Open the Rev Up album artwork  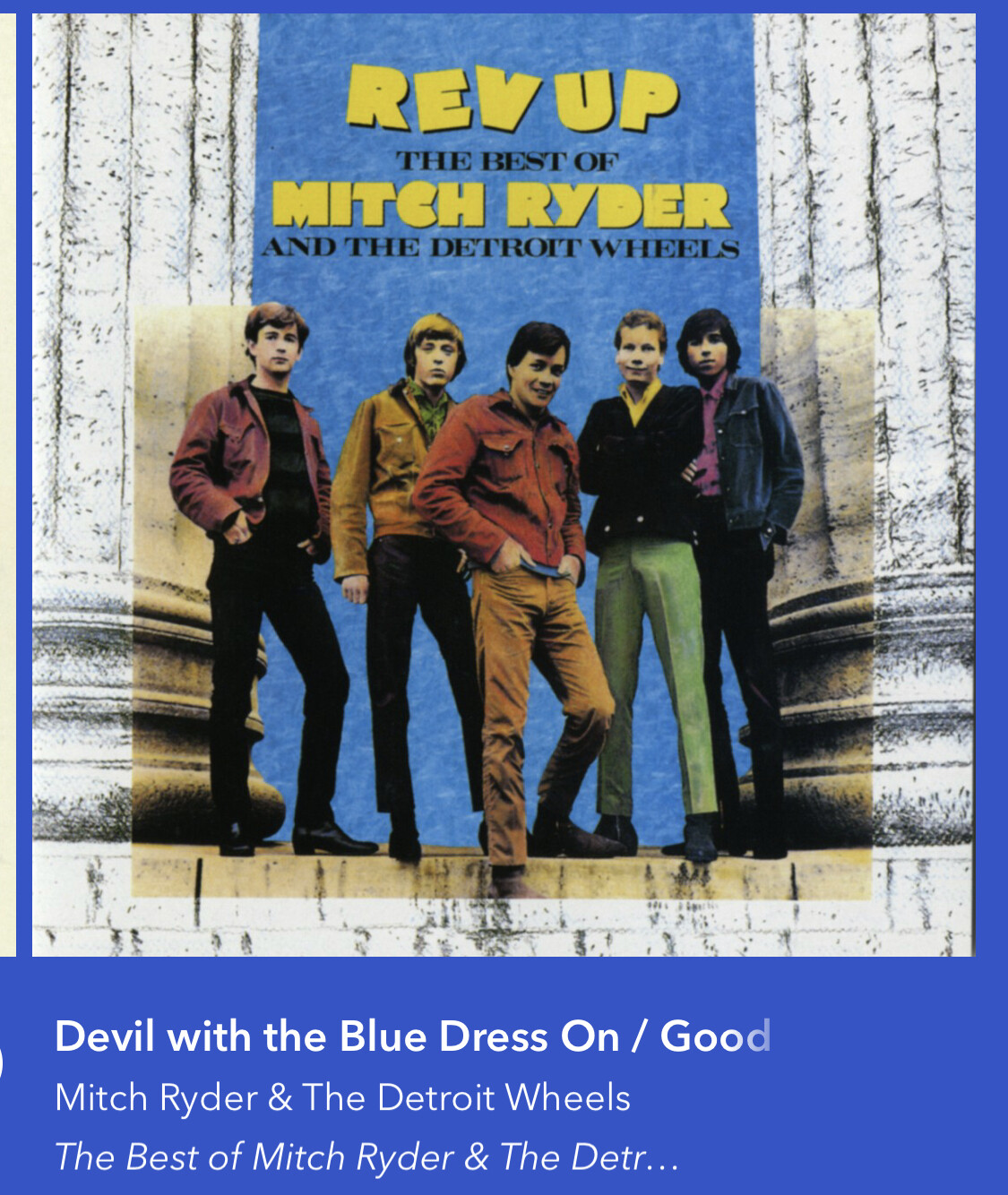coord(504,484)
